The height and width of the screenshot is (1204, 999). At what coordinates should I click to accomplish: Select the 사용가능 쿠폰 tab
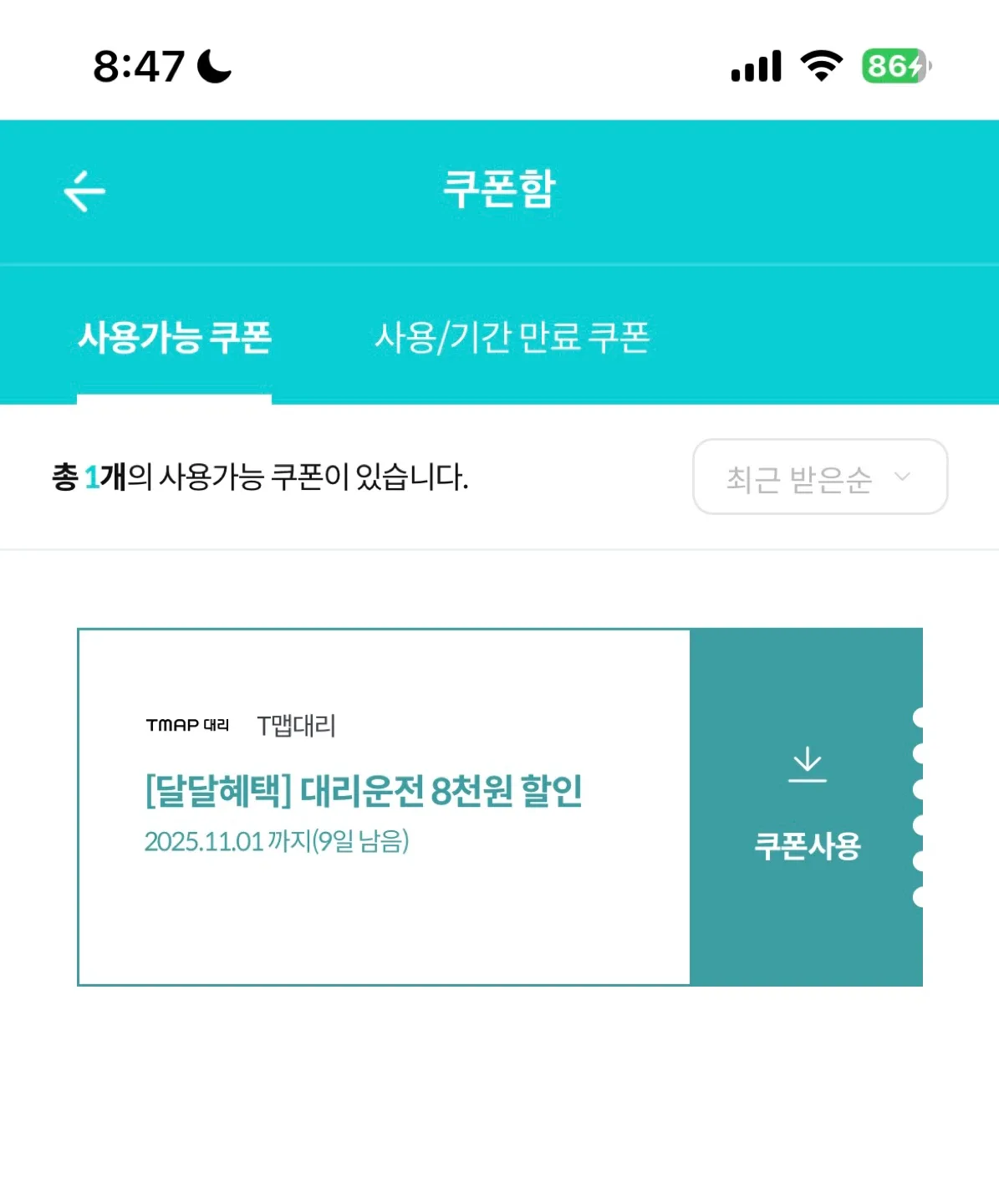pyautogui.click(x=175, y=338)
